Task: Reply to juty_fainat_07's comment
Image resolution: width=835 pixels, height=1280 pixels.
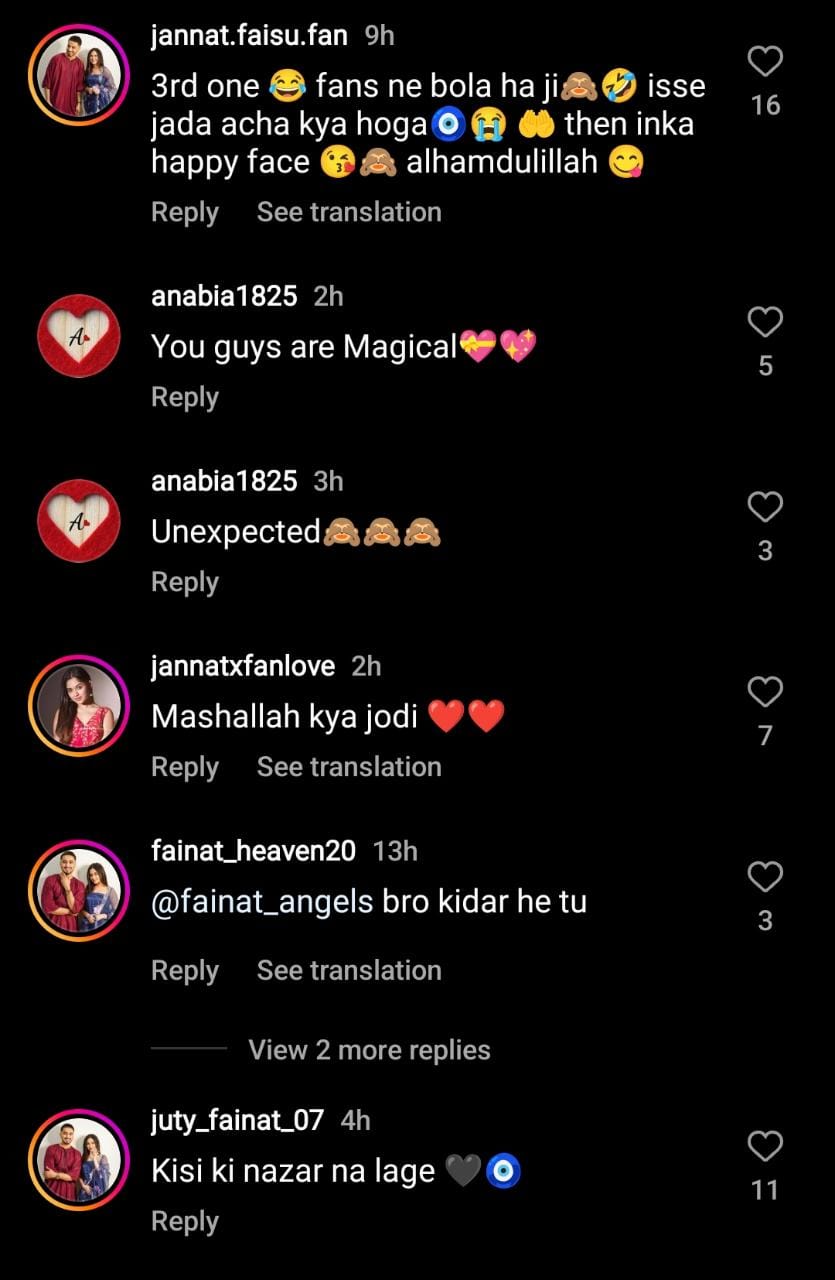Action: [184, 1222]
